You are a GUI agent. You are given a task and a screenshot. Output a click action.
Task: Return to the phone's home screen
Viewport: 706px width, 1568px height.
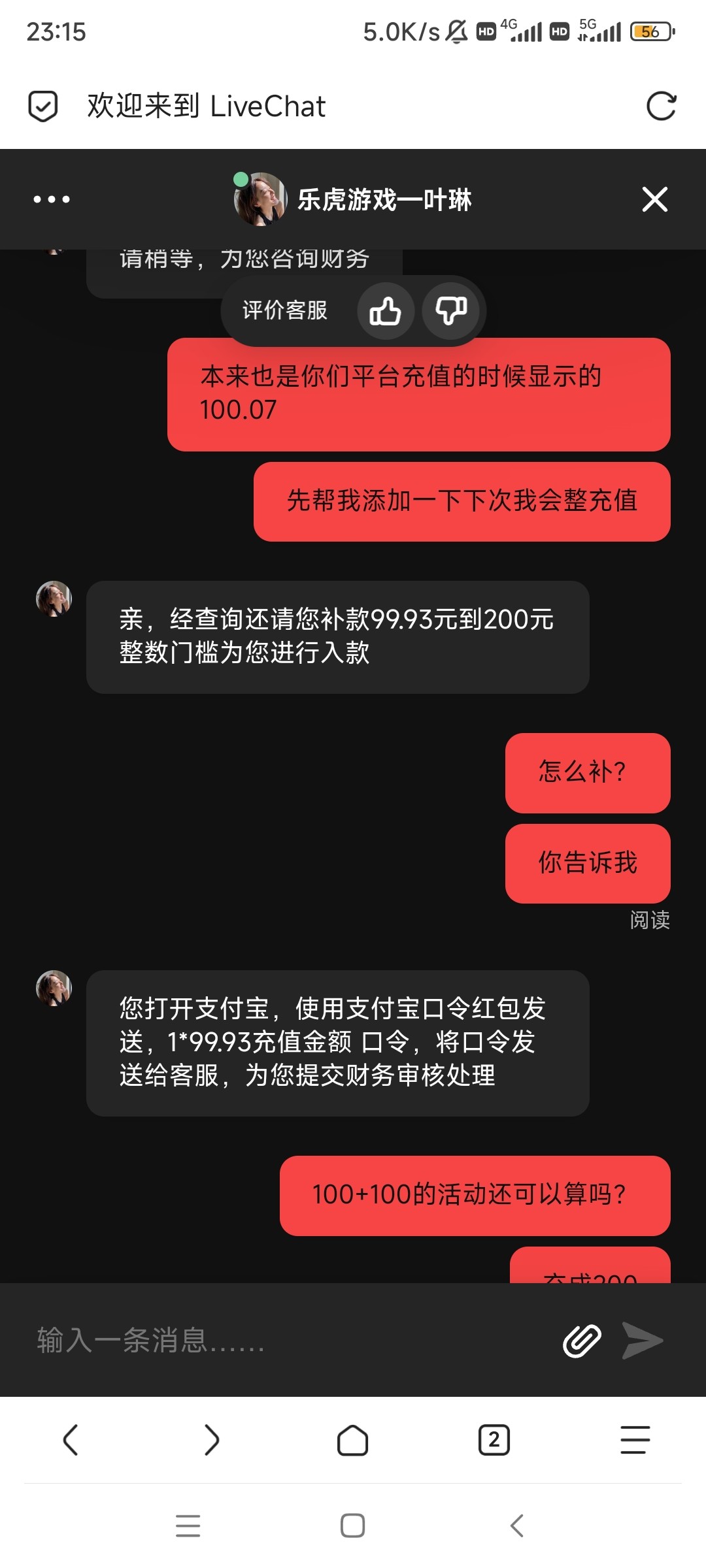coord(353,1526)
